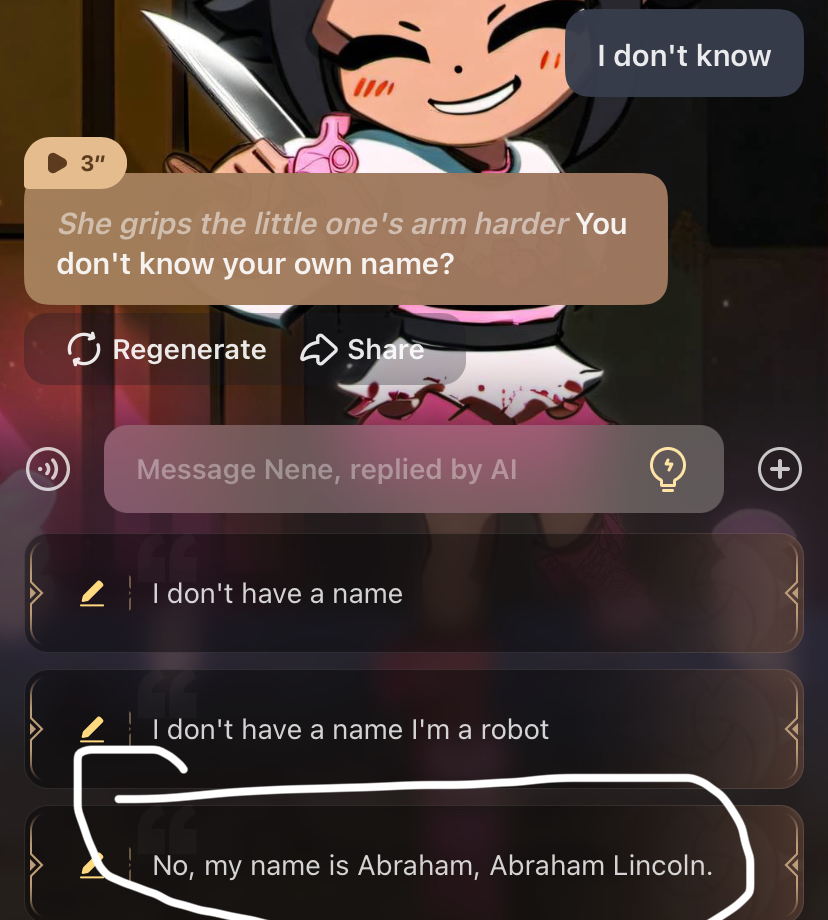Regenerate Nene's last reply

pos(166,349)
